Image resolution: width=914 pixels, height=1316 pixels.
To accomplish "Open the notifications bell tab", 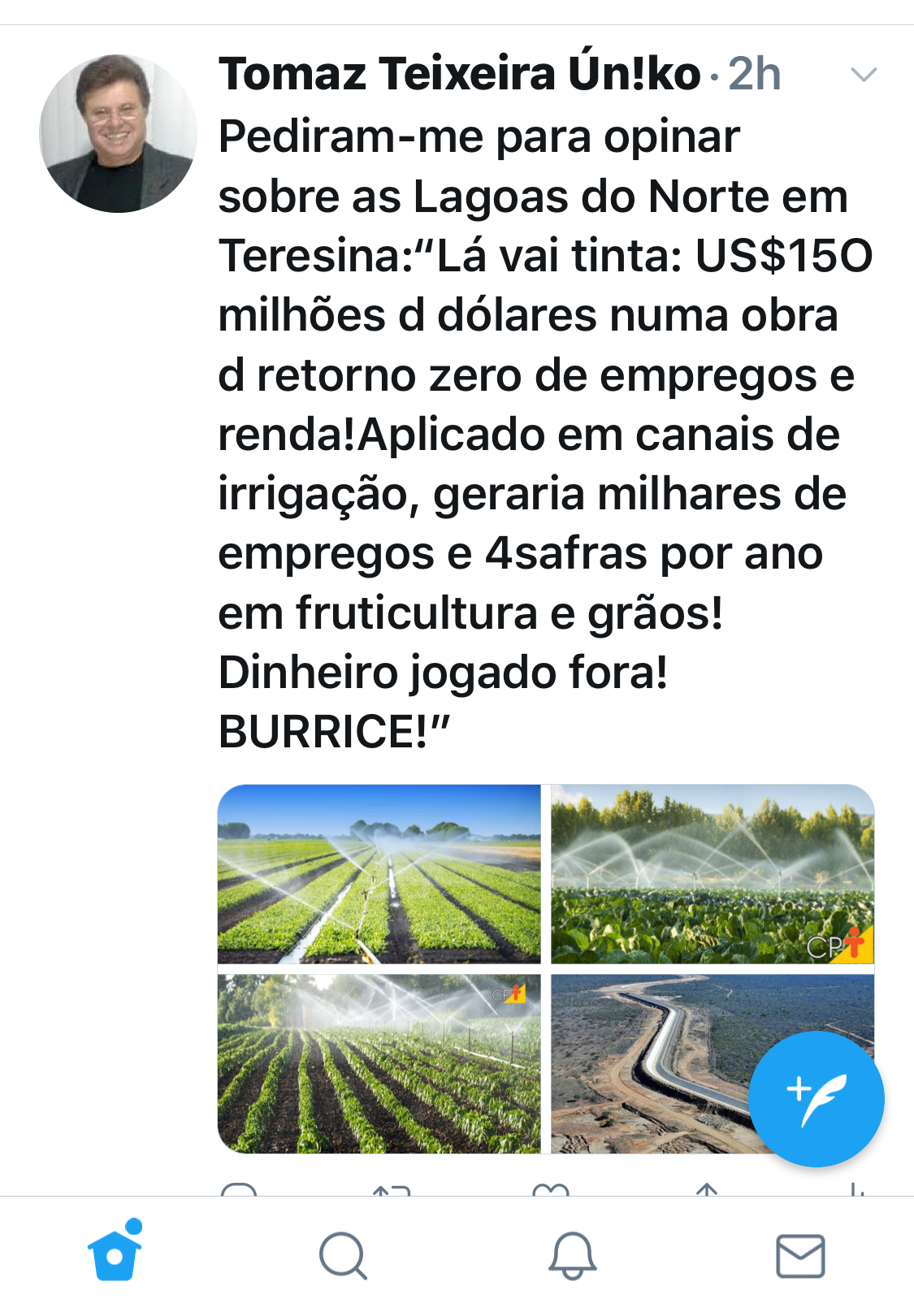I will coord(572,1255).
